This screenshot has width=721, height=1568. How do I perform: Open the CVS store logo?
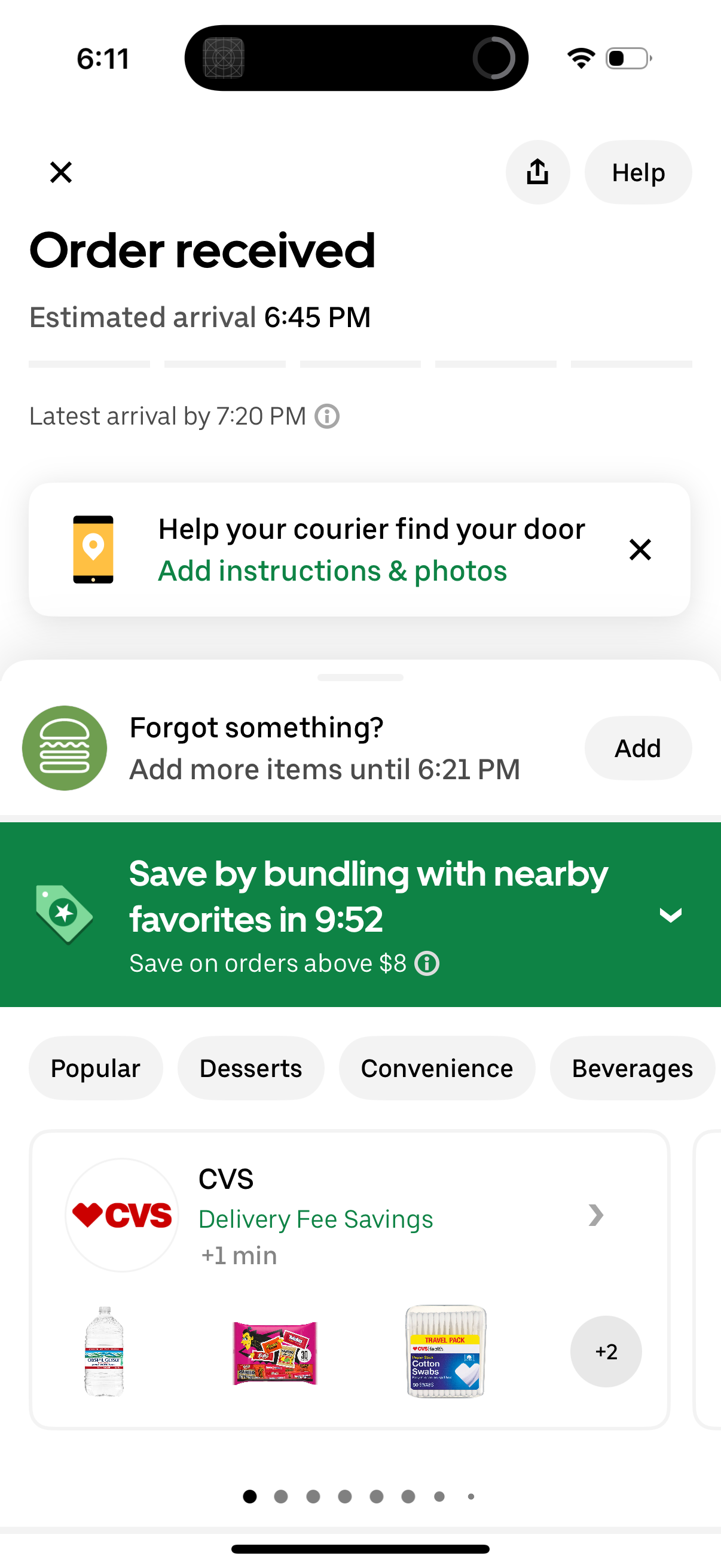click(x=122, y=1216)
